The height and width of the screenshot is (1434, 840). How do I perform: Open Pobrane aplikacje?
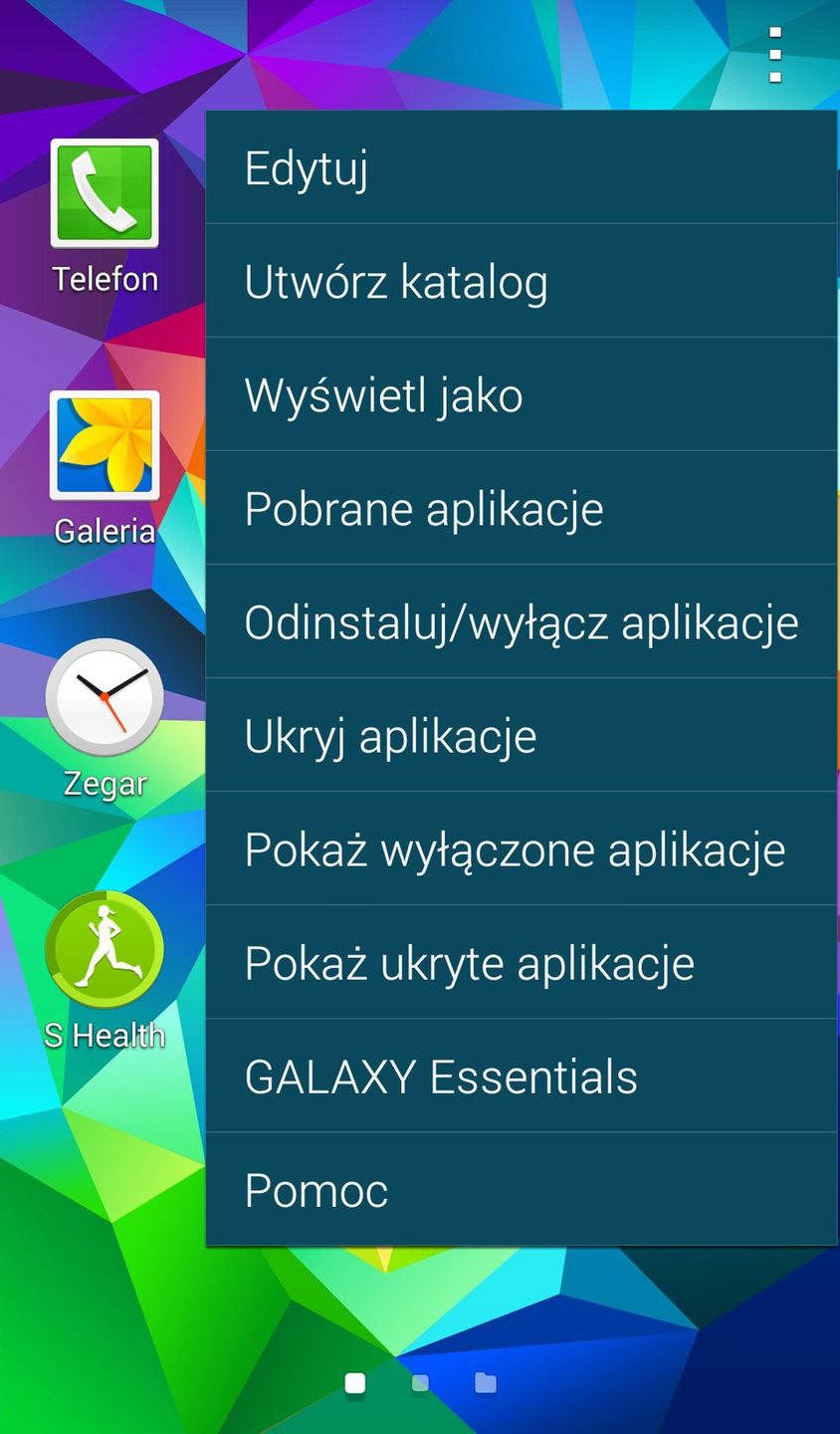point(521,509)
